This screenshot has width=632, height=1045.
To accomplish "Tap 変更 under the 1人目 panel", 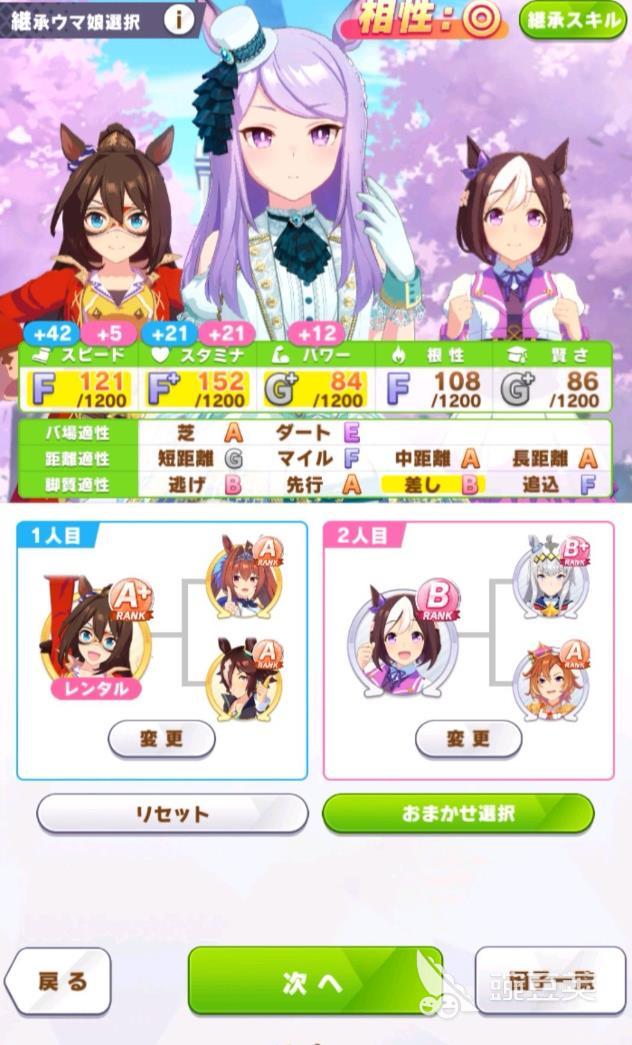I will [161, 740].
